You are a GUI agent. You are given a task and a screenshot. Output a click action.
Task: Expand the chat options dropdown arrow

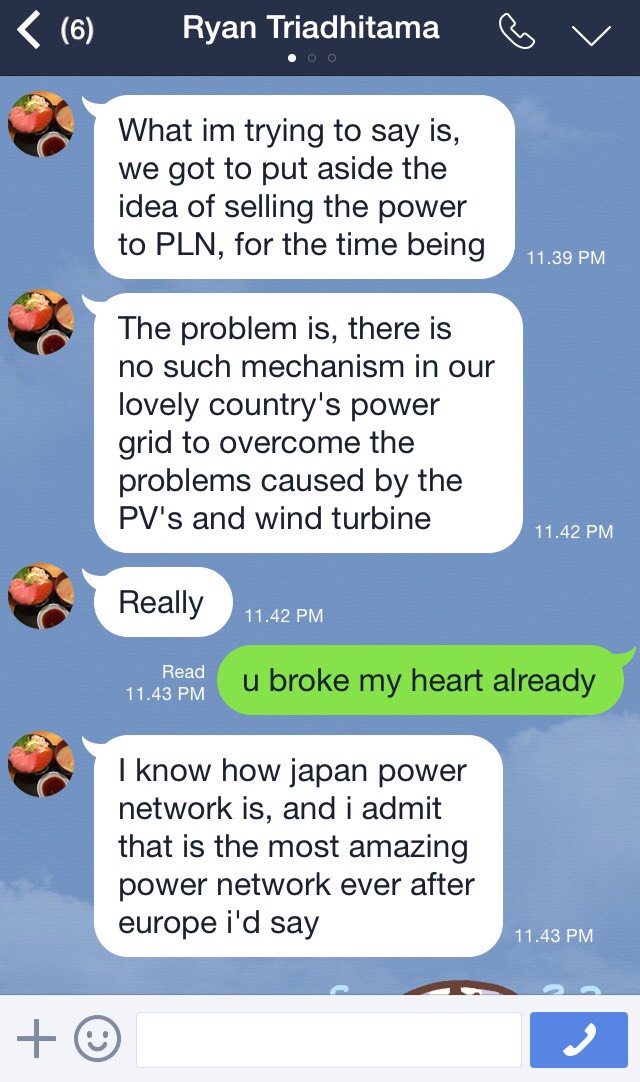[x=590, y=35]
